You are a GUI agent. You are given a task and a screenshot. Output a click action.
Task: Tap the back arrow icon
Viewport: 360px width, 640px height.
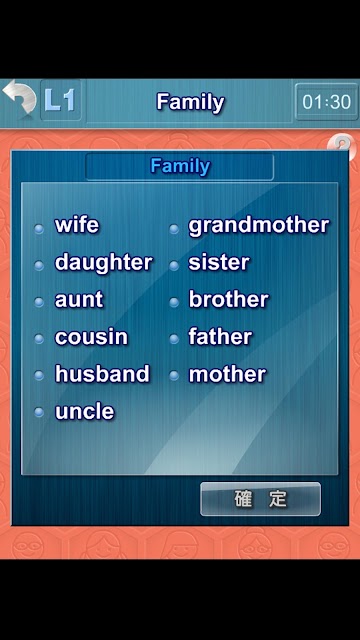[19, 99]
